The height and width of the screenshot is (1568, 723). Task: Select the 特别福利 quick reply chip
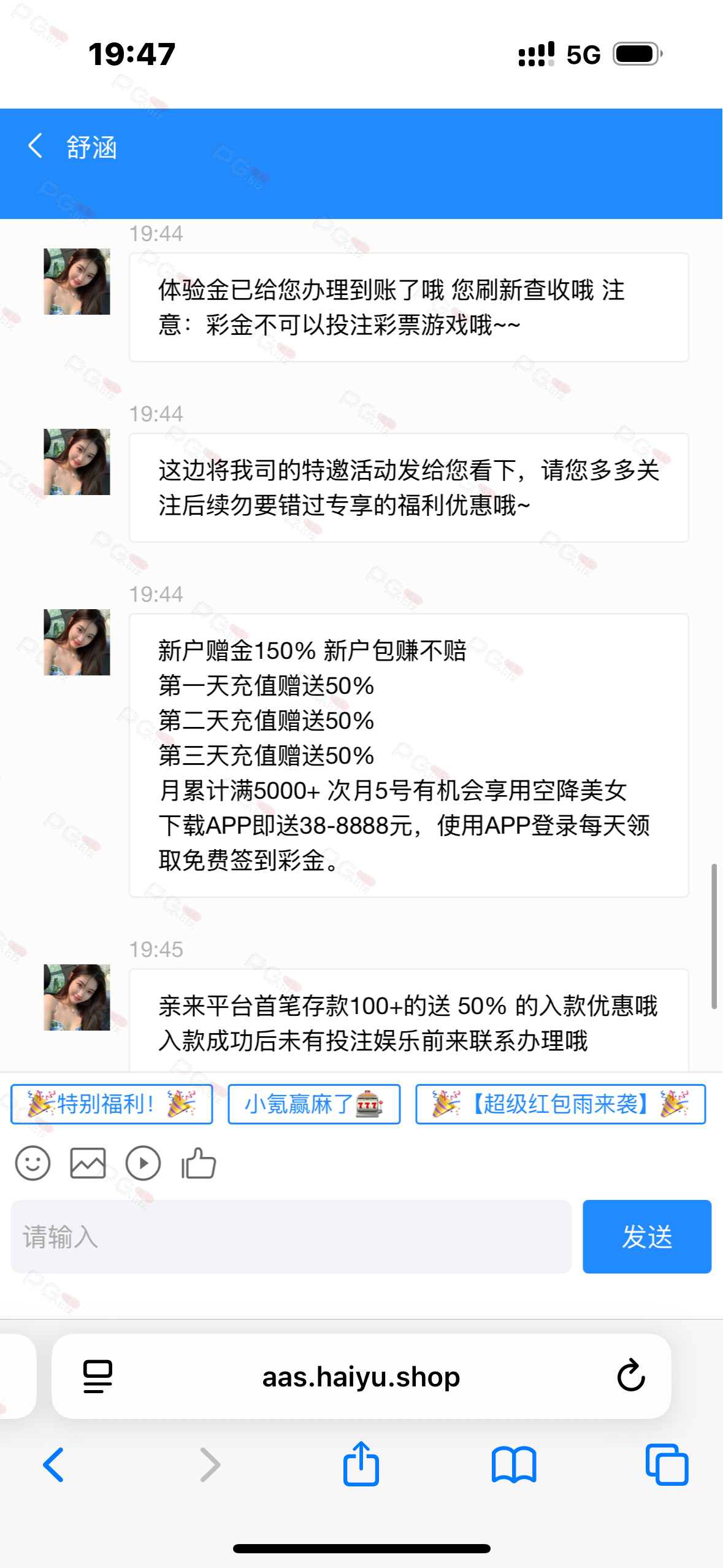pyautogui.click(x=112, y=1104)
